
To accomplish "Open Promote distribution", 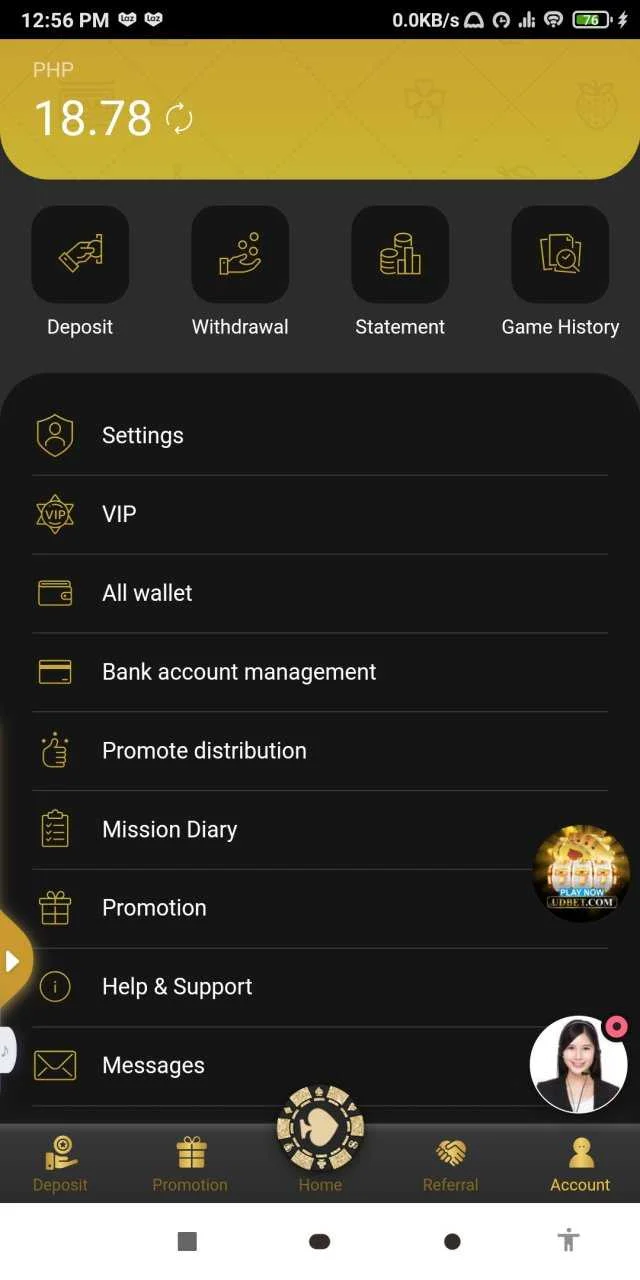I will pyautogui.click(x=320, y=751).
